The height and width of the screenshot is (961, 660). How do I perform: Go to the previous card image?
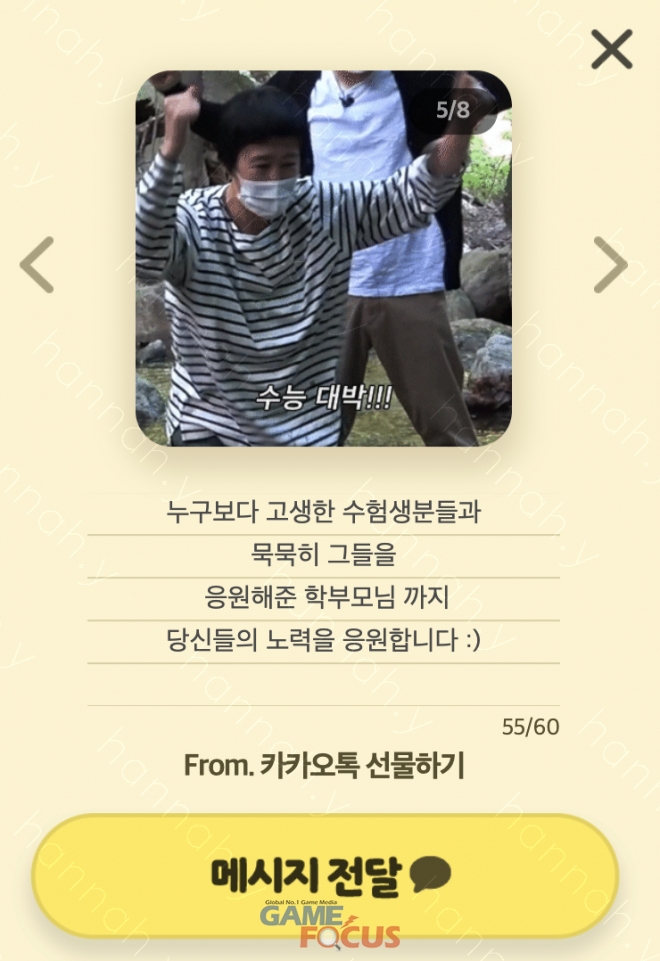click(x=37, y=265)
